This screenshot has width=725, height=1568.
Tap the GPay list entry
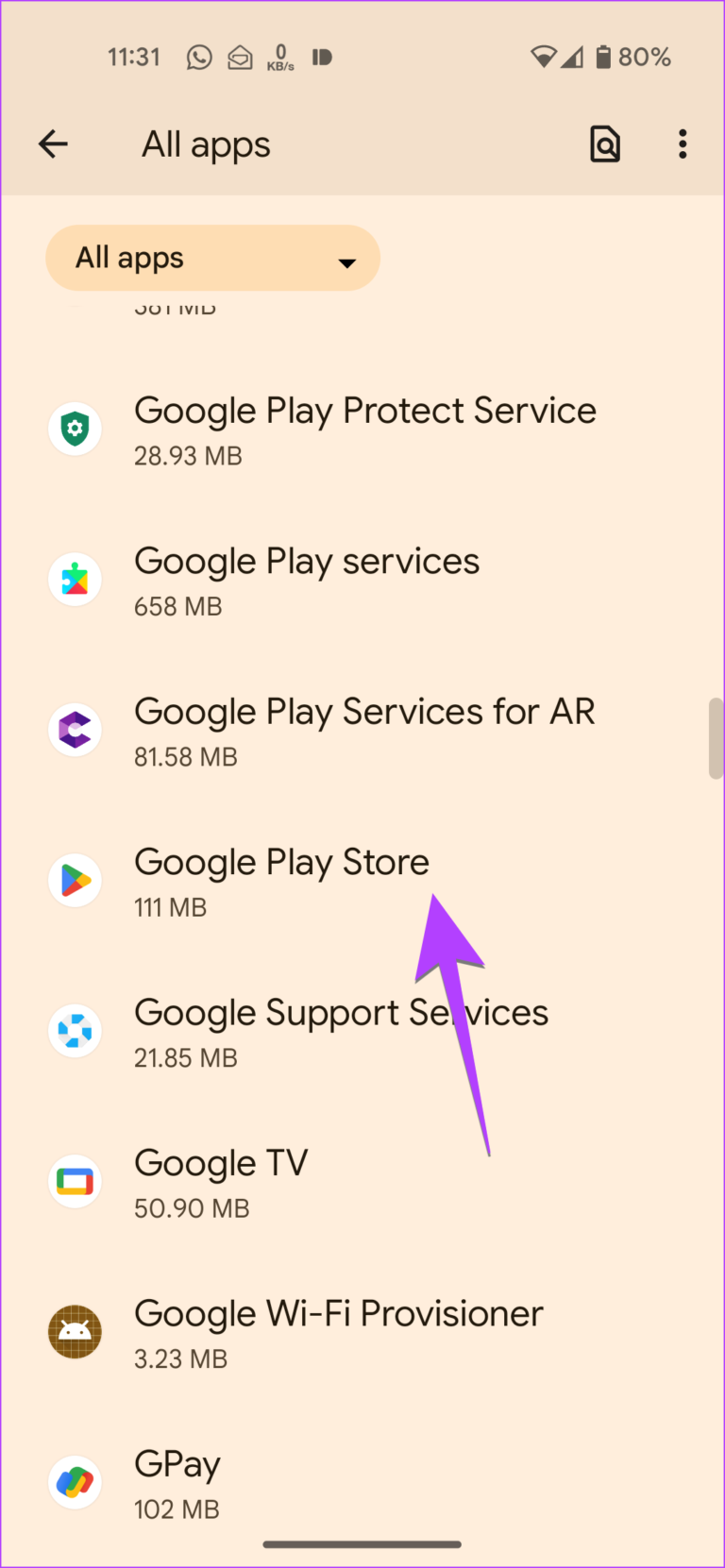click(x=177, y=1482)
